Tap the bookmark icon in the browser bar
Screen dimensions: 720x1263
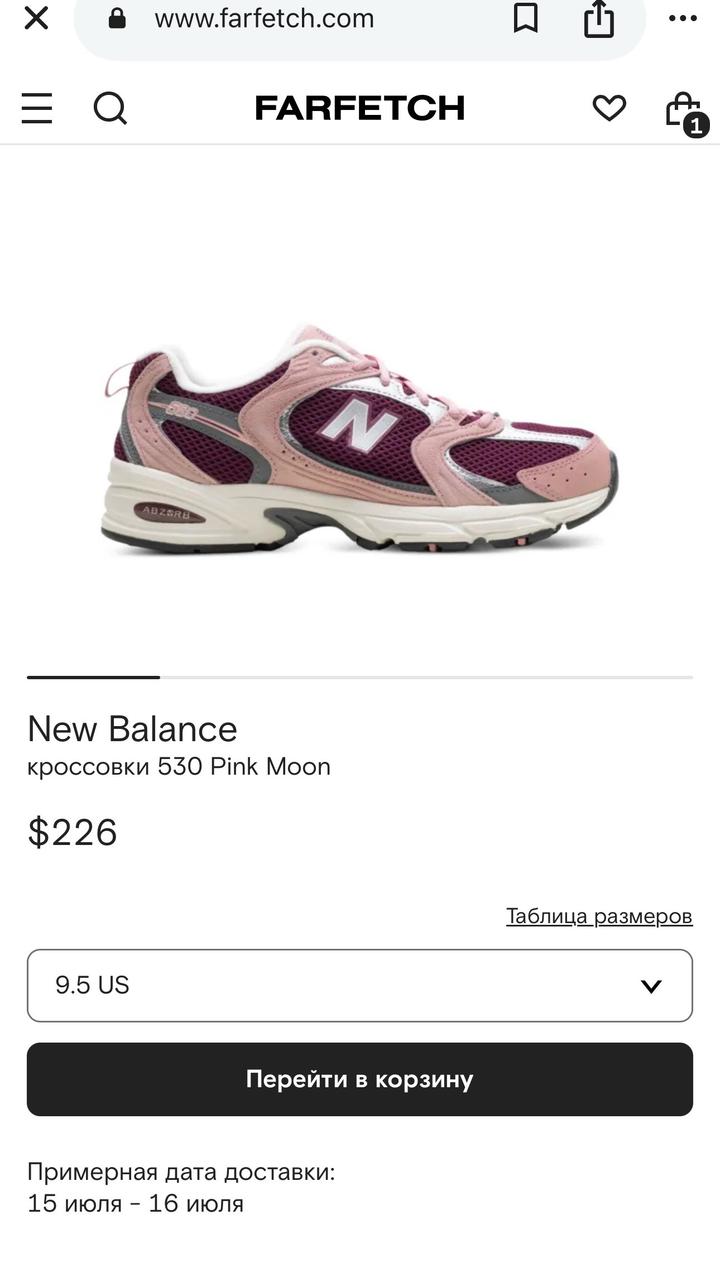click(524, 18)
